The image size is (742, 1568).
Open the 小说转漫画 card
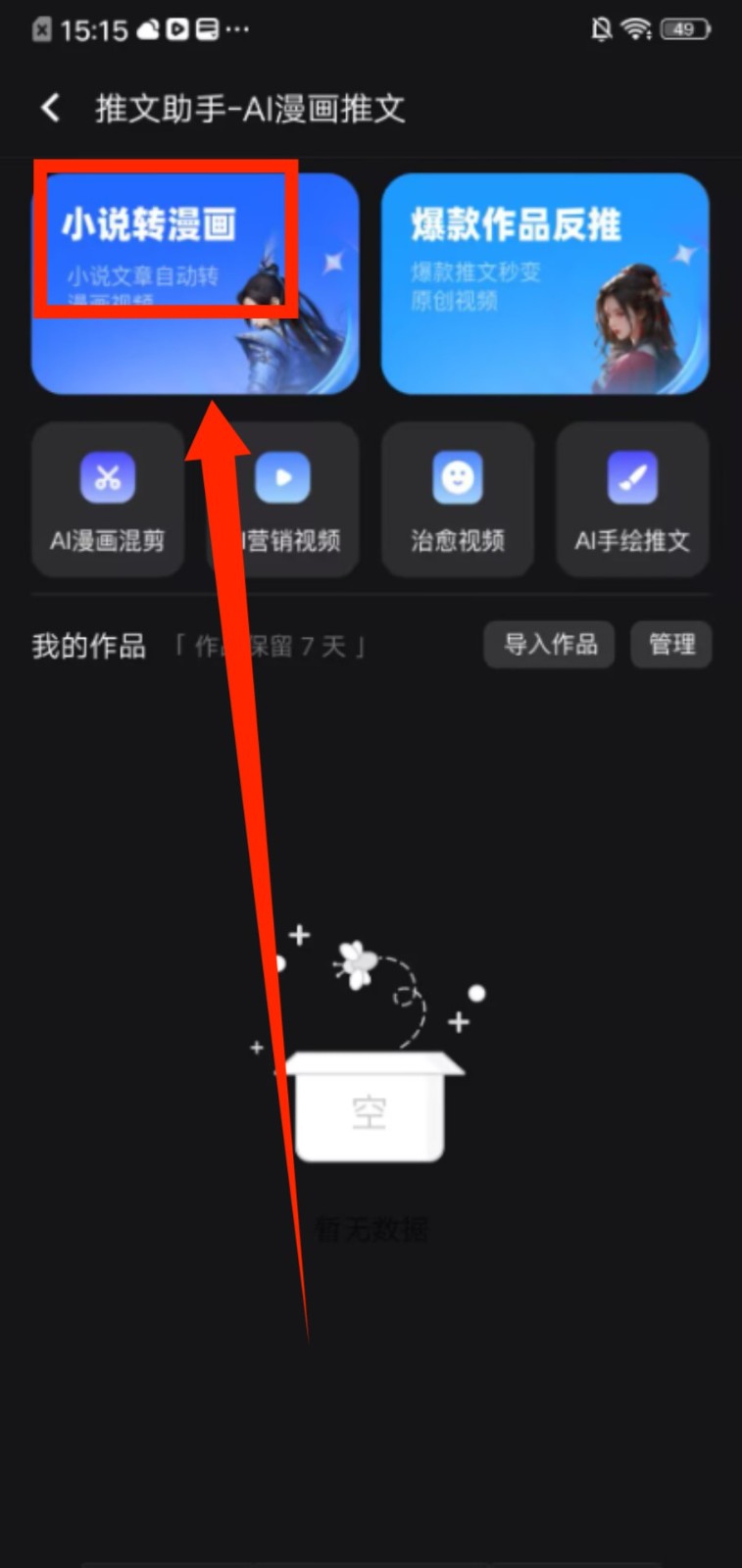(194, 284)
